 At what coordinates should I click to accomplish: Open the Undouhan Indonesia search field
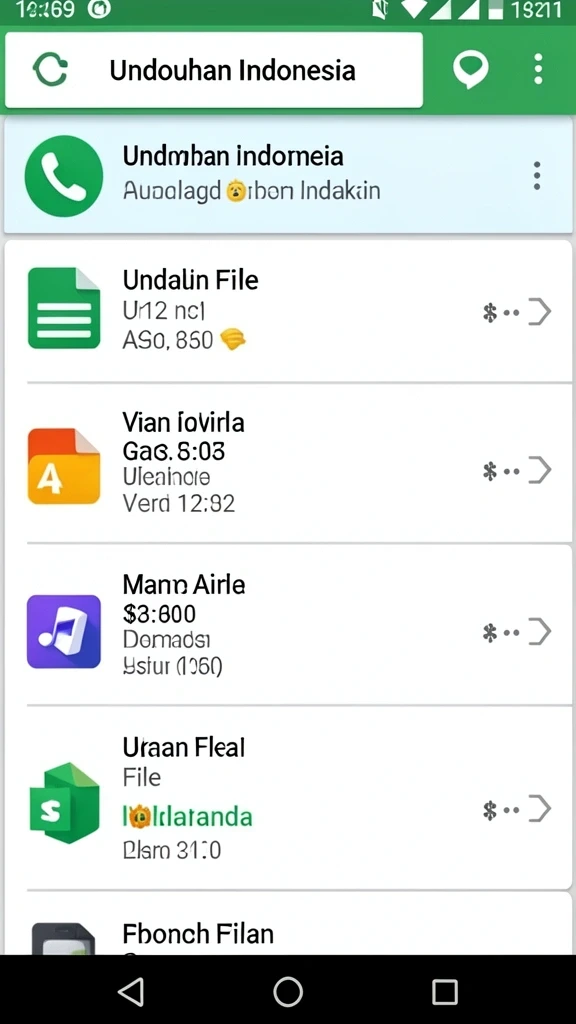coord(214,70)
